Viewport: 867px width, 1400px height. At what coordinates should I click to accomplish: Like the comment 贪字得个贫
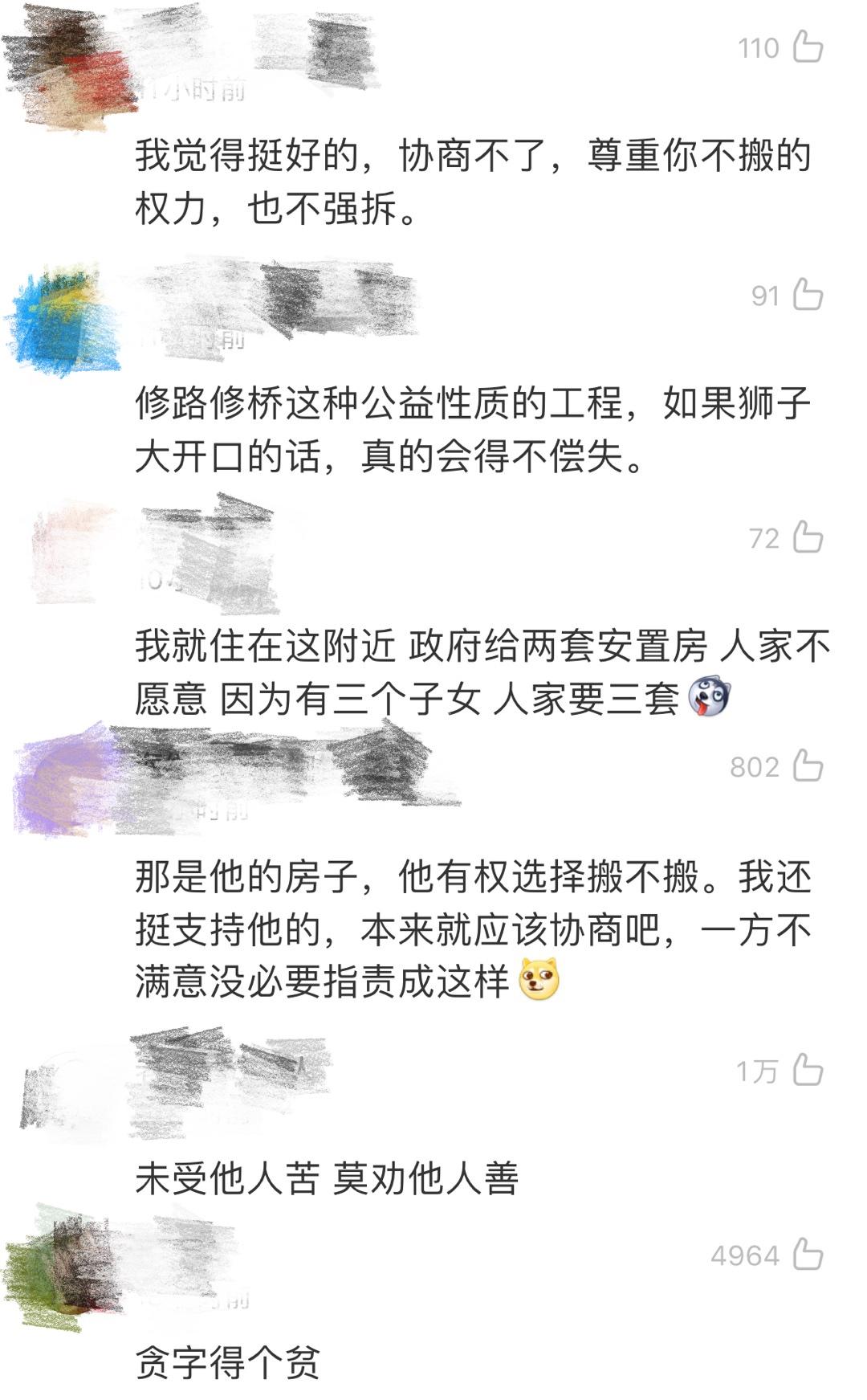808,1255
